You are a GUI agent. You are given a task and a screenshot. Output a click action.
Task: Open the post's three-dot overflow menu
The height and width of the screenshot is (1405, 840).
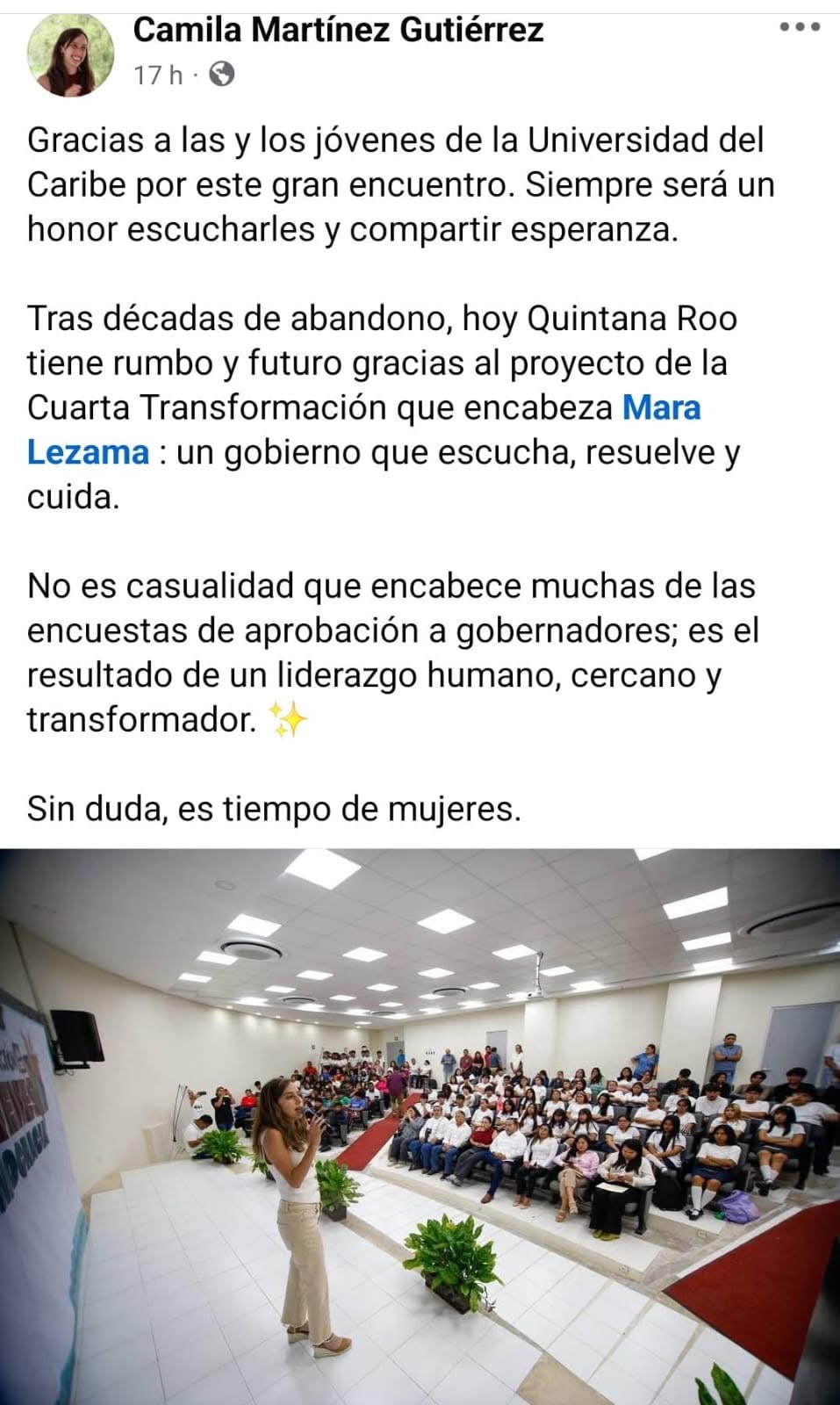(x=799, y=27)
